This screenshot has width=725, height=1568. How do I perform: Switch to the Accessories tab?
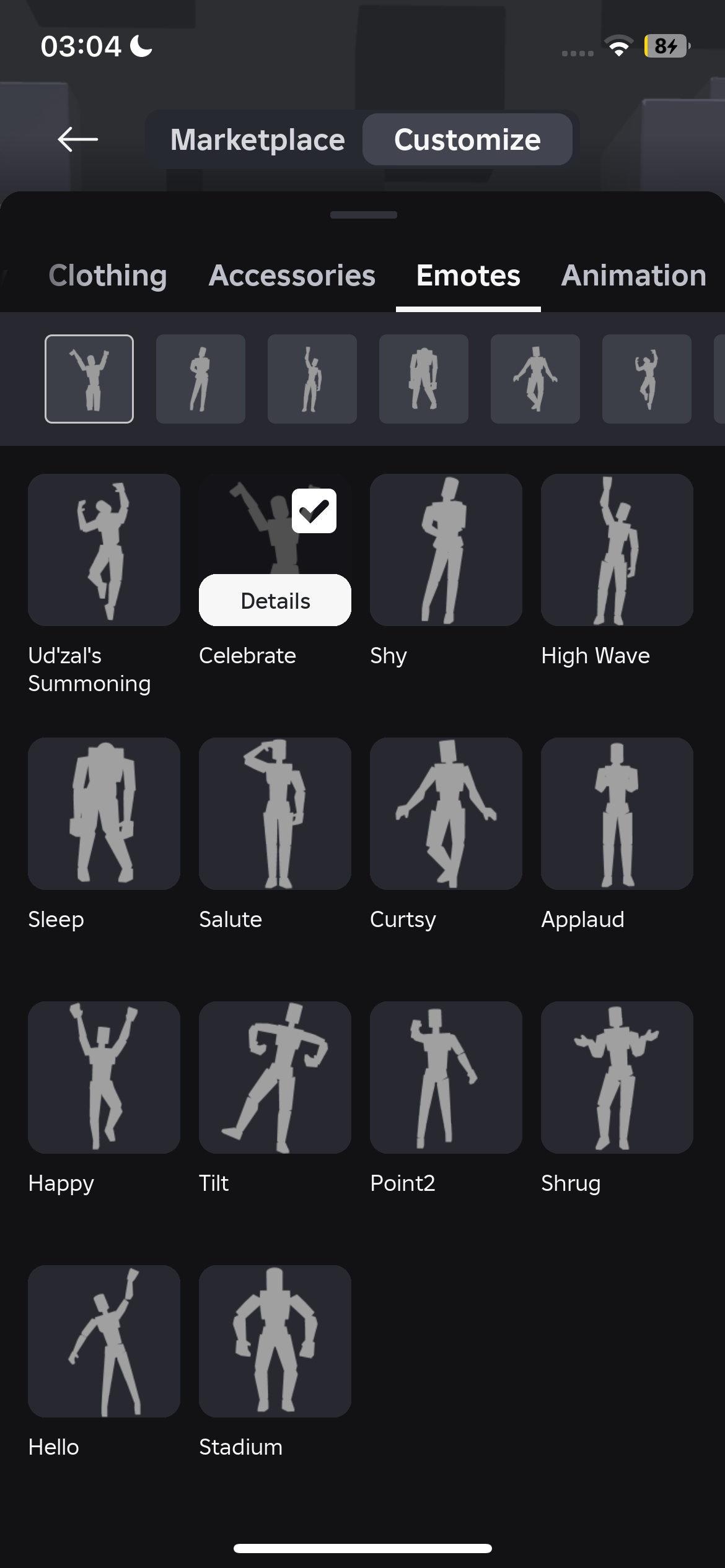292,276
